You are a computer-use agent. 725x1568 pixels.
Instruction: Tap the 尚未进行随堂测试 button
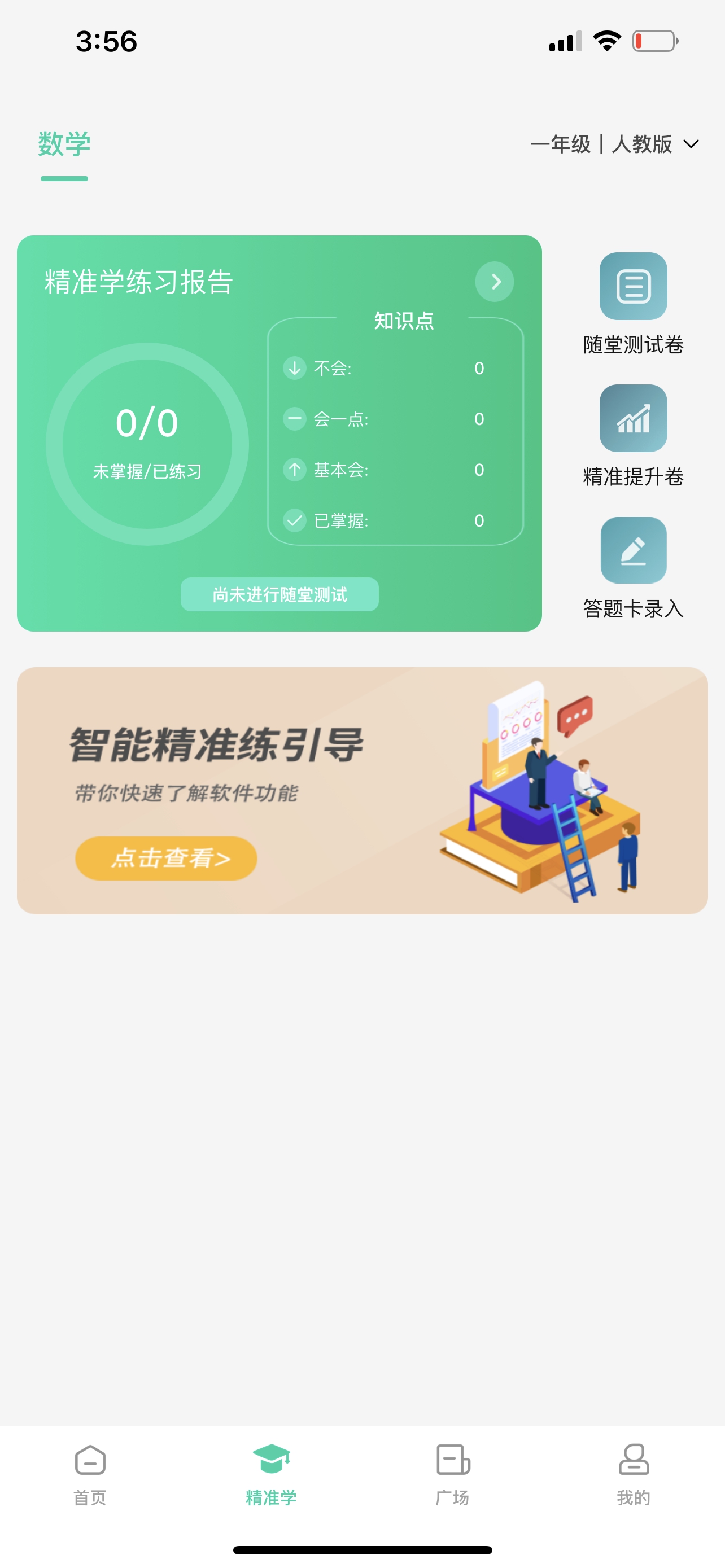tap(279, 594)
